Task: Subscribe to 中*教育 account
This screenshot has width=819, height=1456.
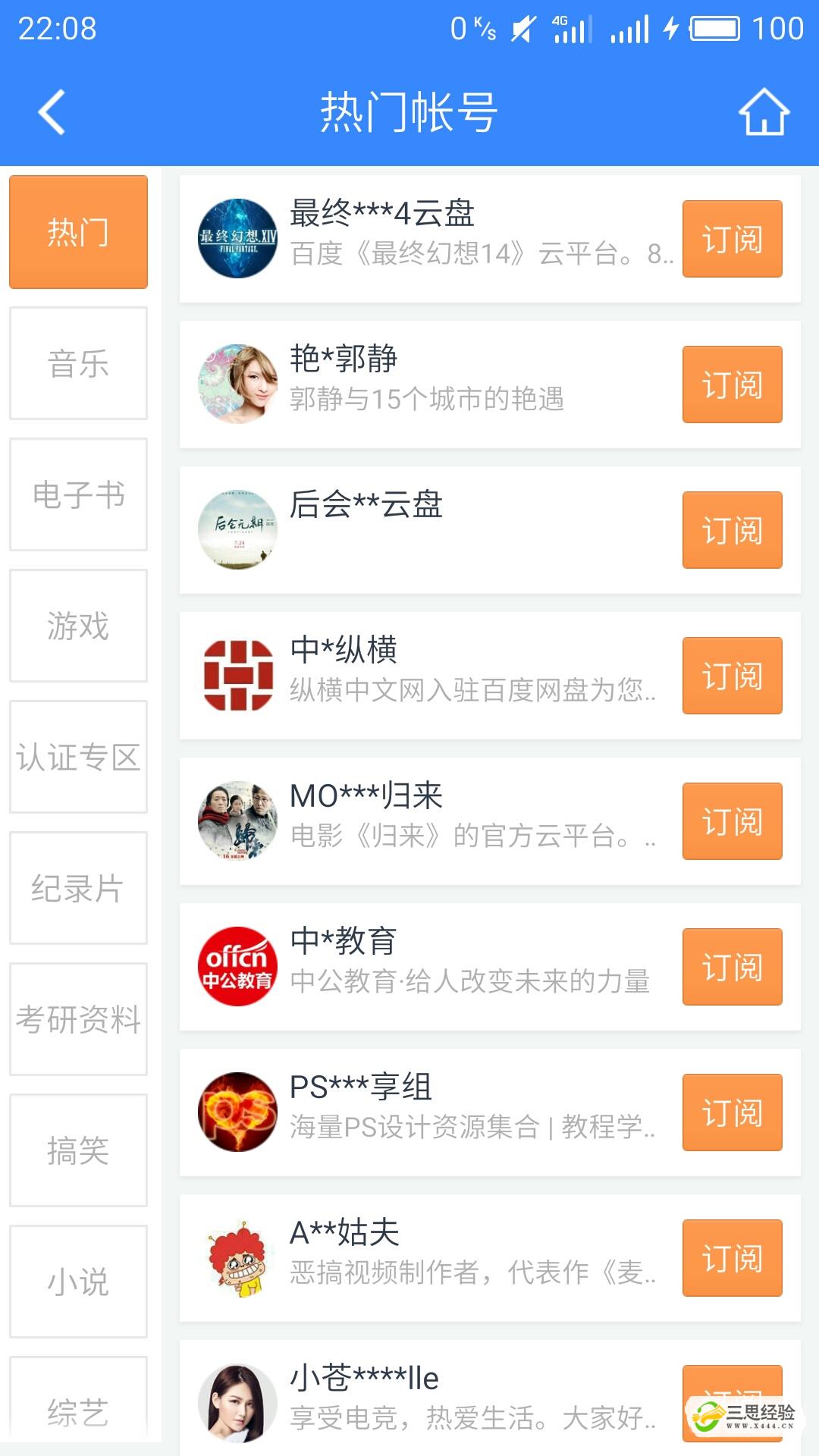Action: point(732,967)
